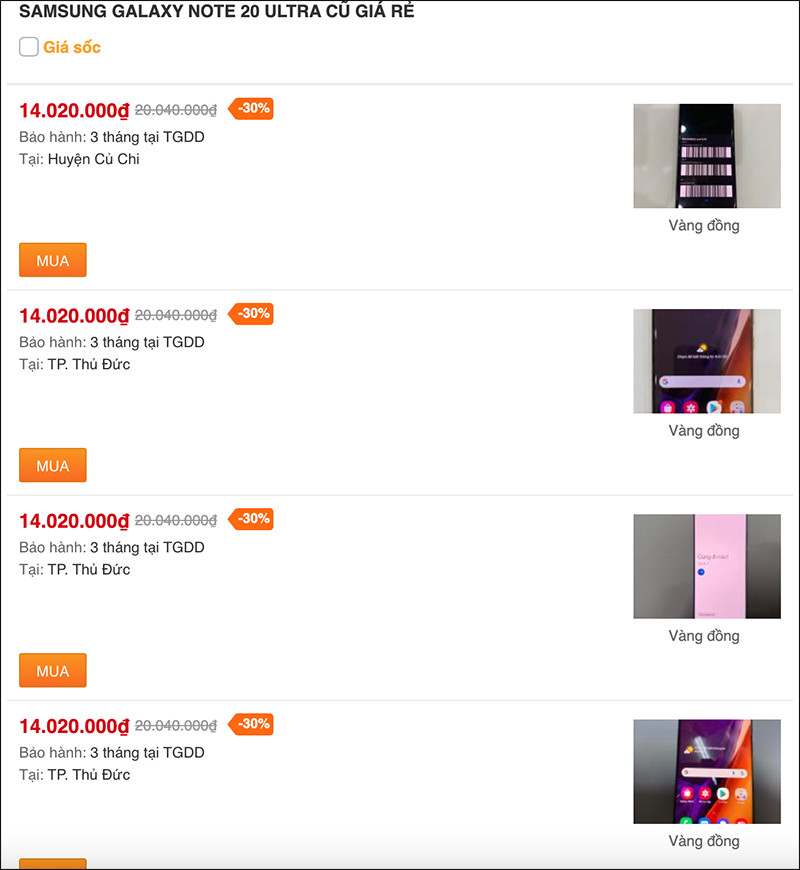Click the MUA button on the Huyện Củ Chi listing
800x870 pixels.
click(x=52, y=259)
